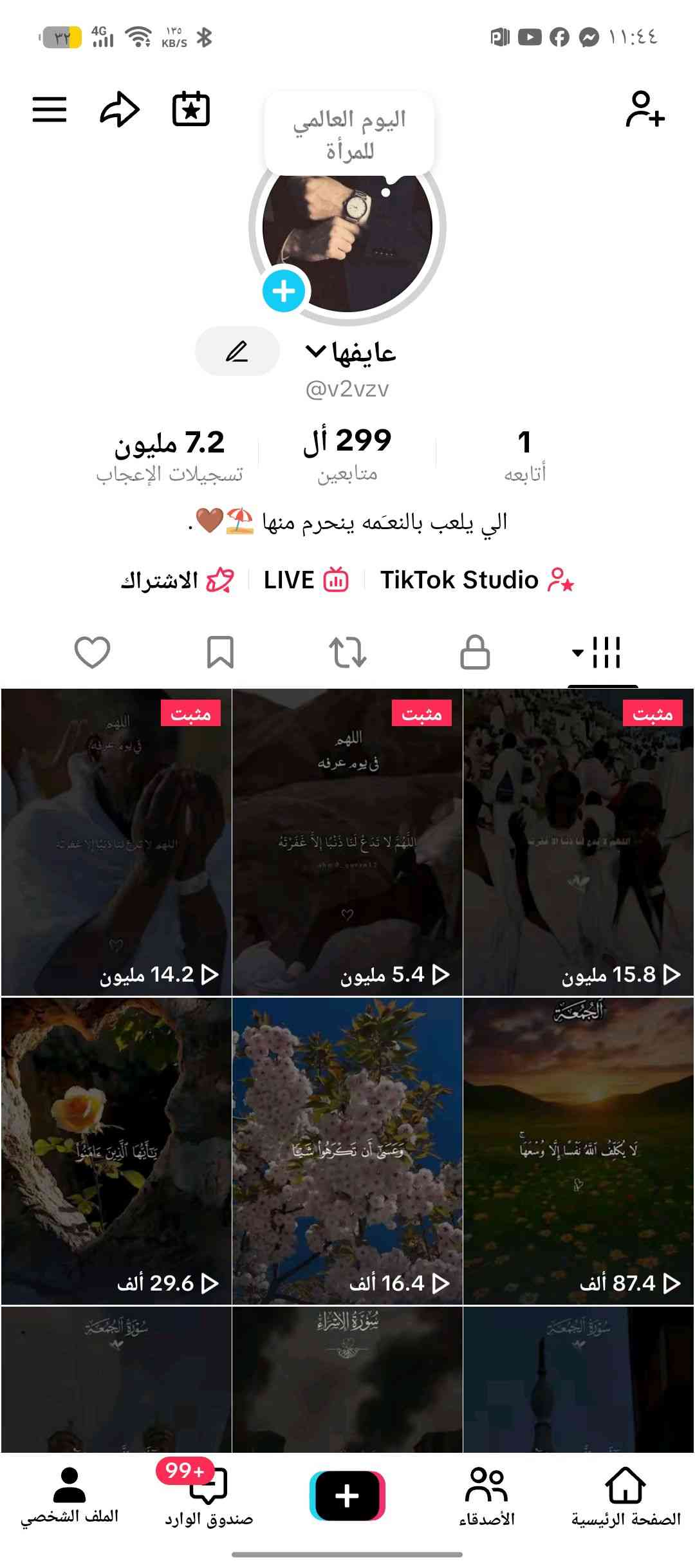Open the calendar star events icon

(191, 109)
